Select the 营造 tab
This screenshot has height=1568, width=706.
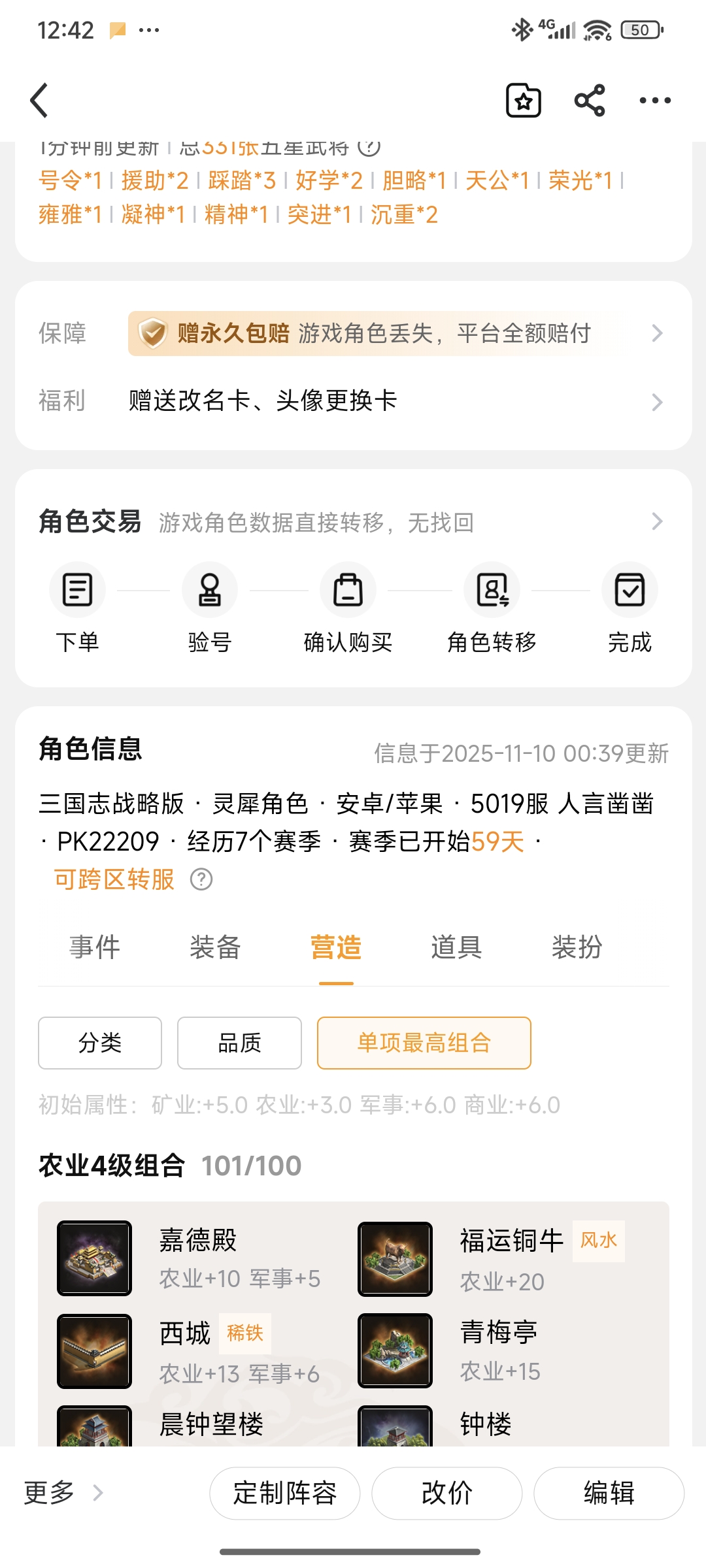tap(336, 947)
